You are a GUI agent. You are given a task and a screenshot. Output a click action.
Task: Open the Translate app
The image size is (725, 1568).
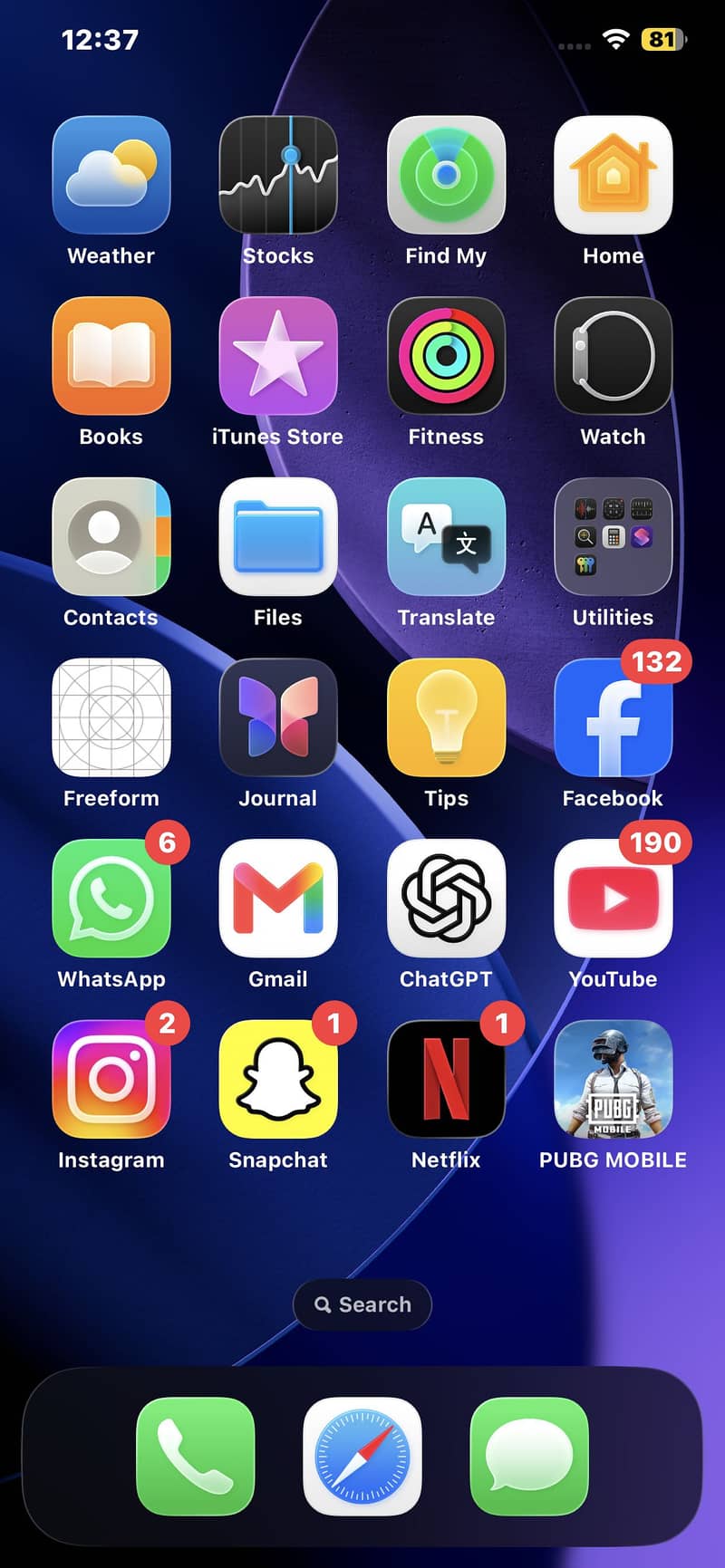click(x=446, y=536)
